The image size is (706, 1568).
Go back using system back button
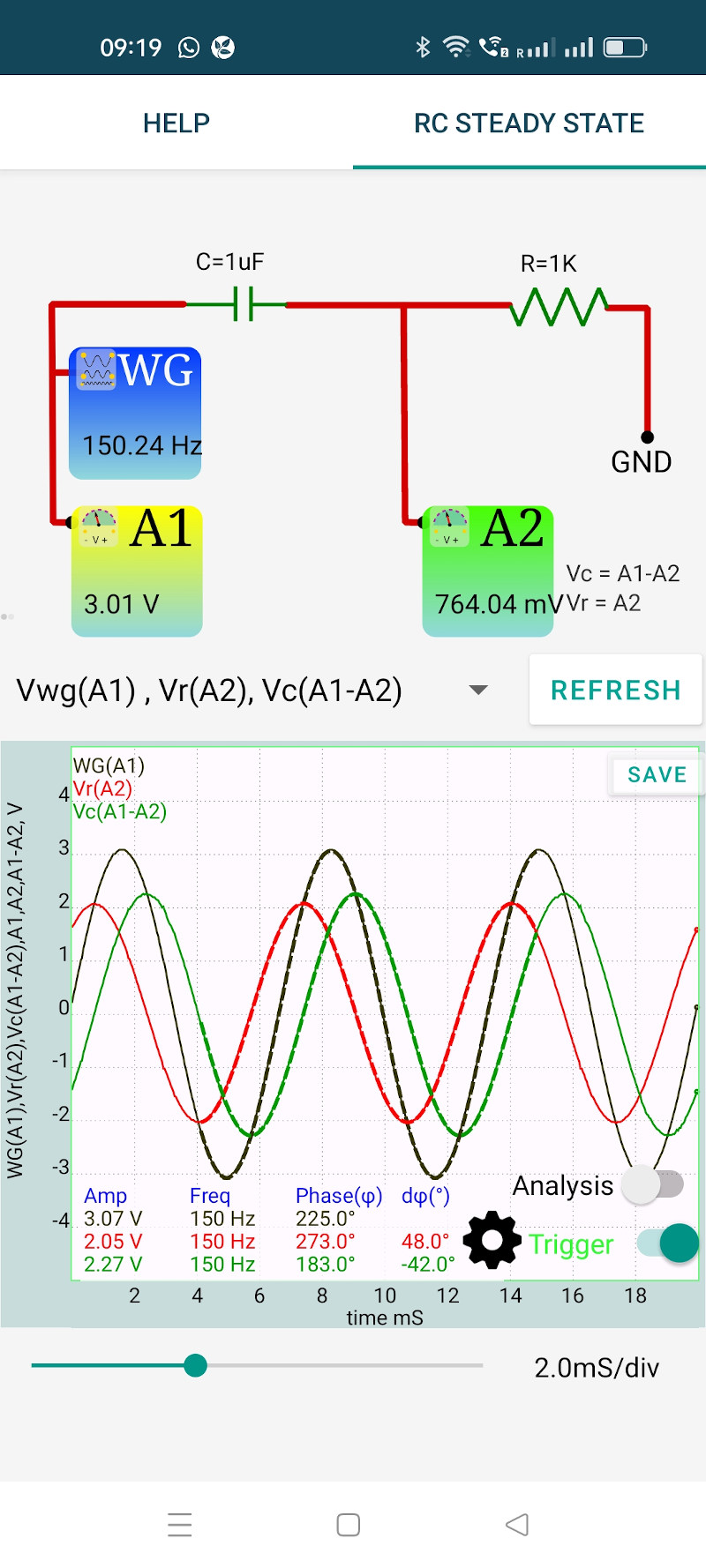click(517, 1525)
